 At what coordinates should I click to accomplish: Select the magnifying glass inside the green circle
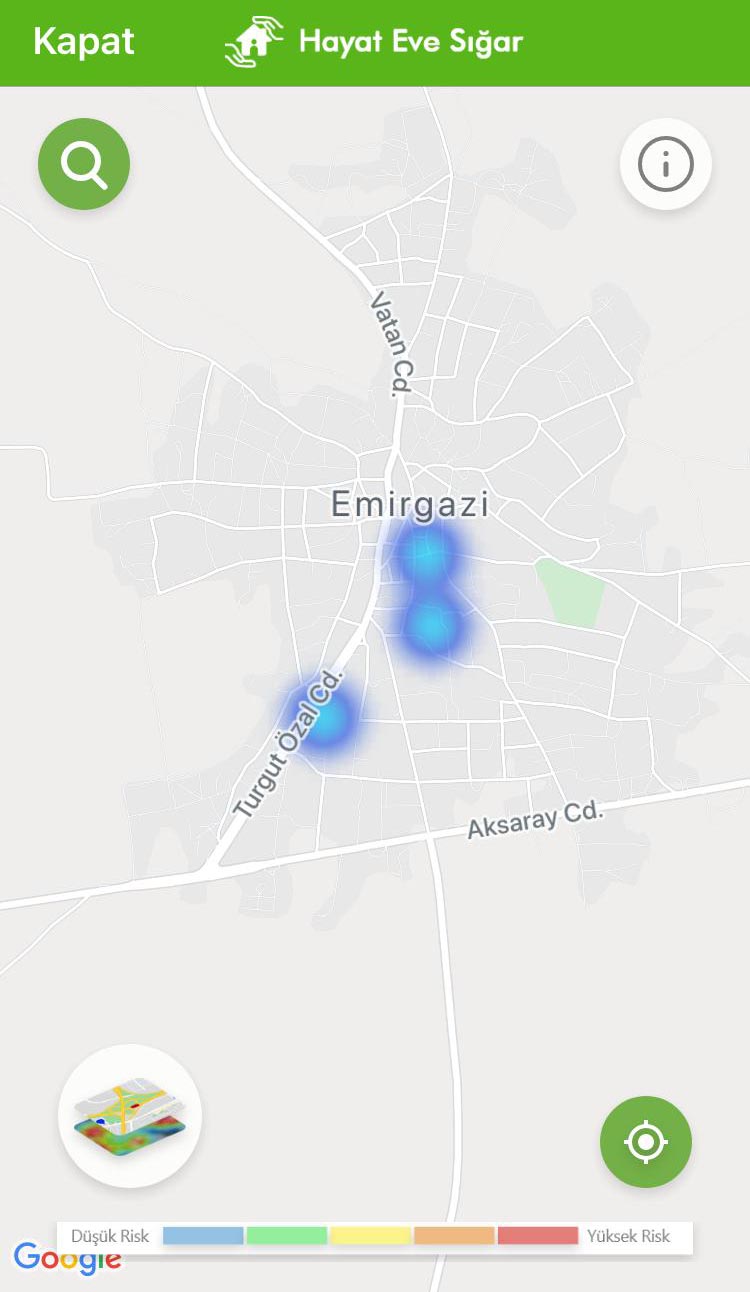point(84,164)
